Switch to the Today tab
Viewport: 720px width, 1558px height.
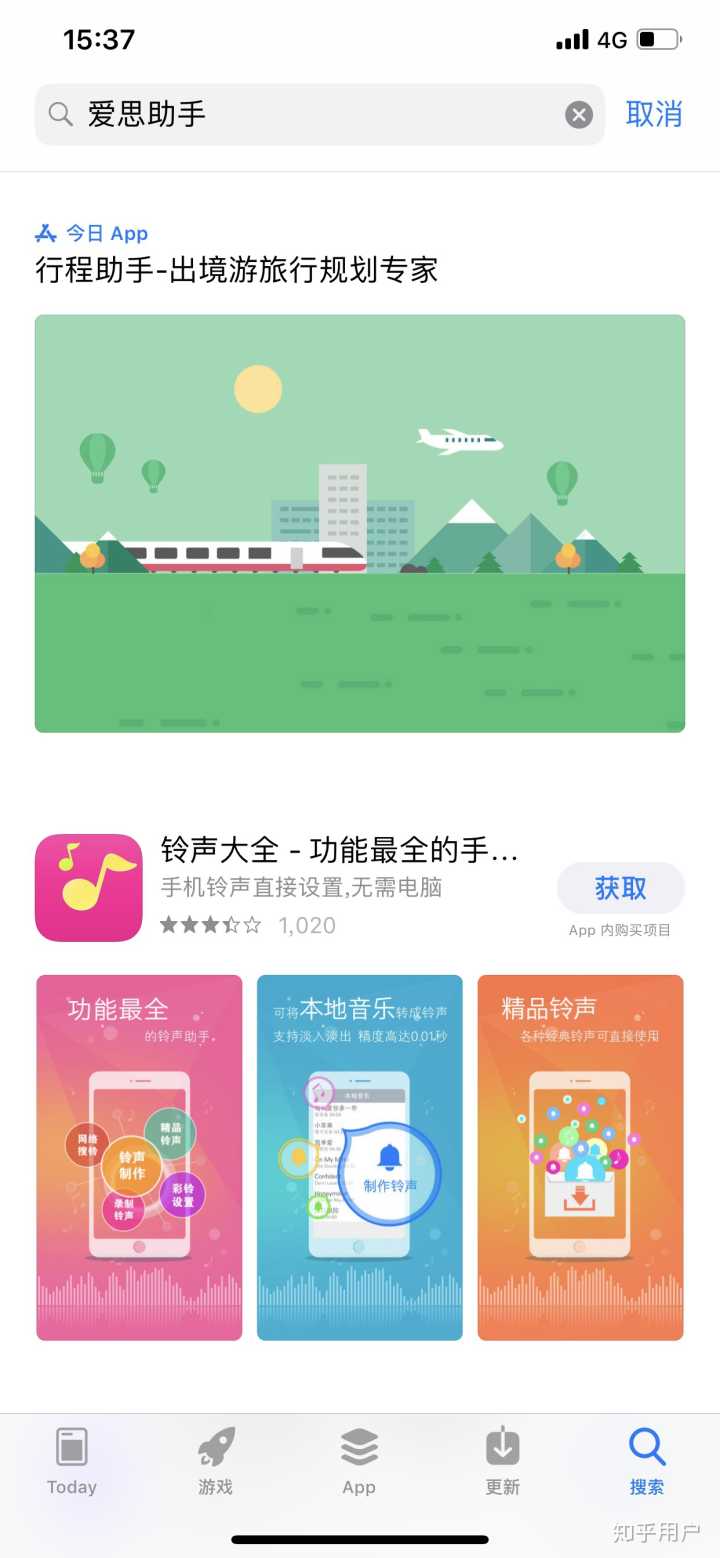pos(72,1461)
